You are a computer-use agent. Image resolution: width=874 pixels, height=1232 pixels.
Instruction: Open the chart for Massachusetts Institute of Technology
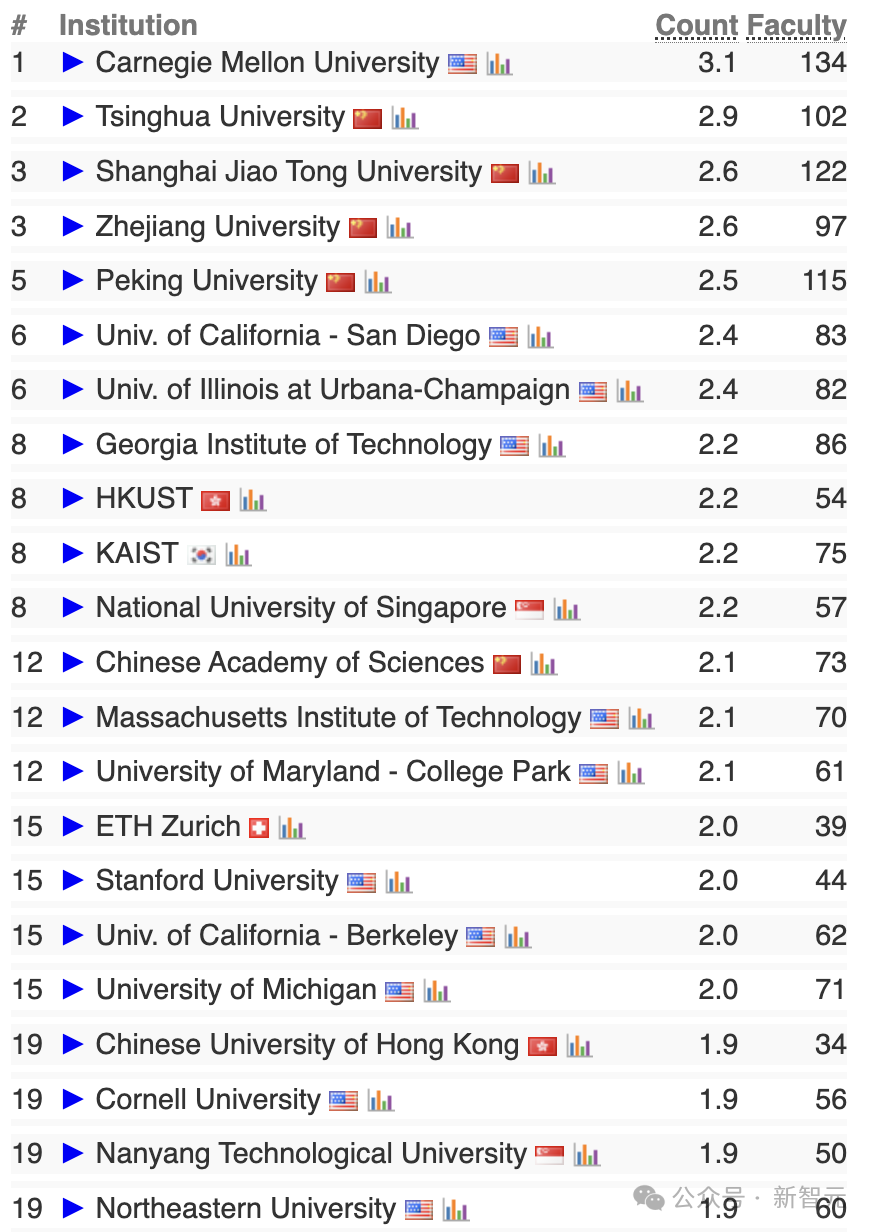[x=640, y=718]
